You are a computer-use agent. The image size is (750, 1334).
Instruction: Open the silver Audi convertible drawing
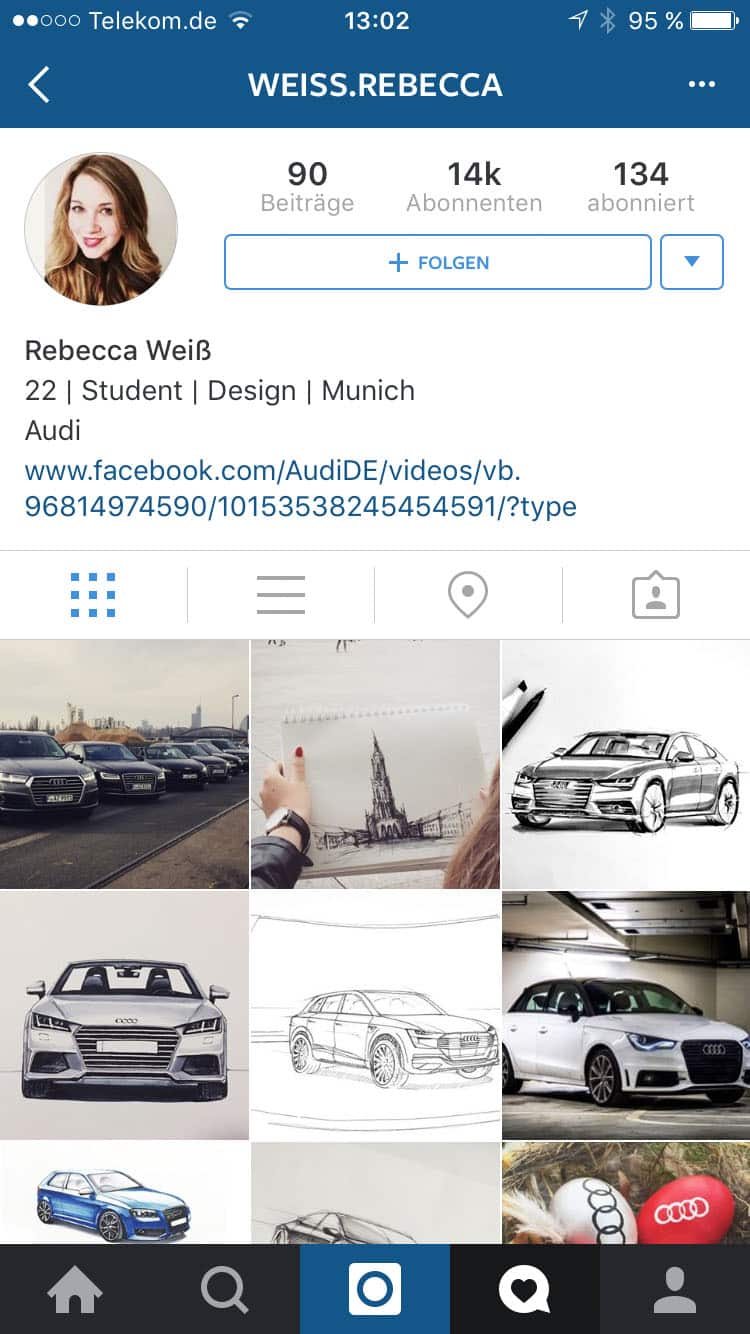pos(124,1015)
